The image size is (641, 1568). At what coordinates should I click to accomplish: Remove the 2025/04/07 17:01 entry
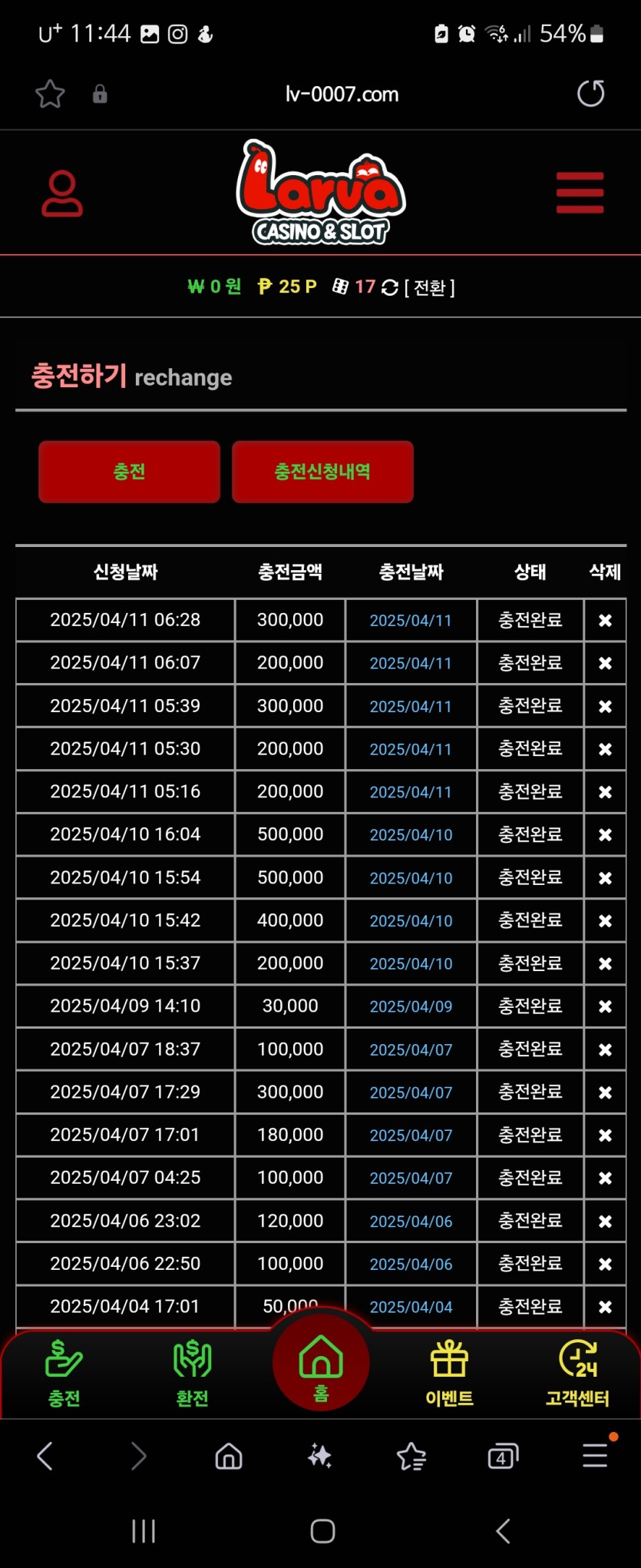(605, 1135)
